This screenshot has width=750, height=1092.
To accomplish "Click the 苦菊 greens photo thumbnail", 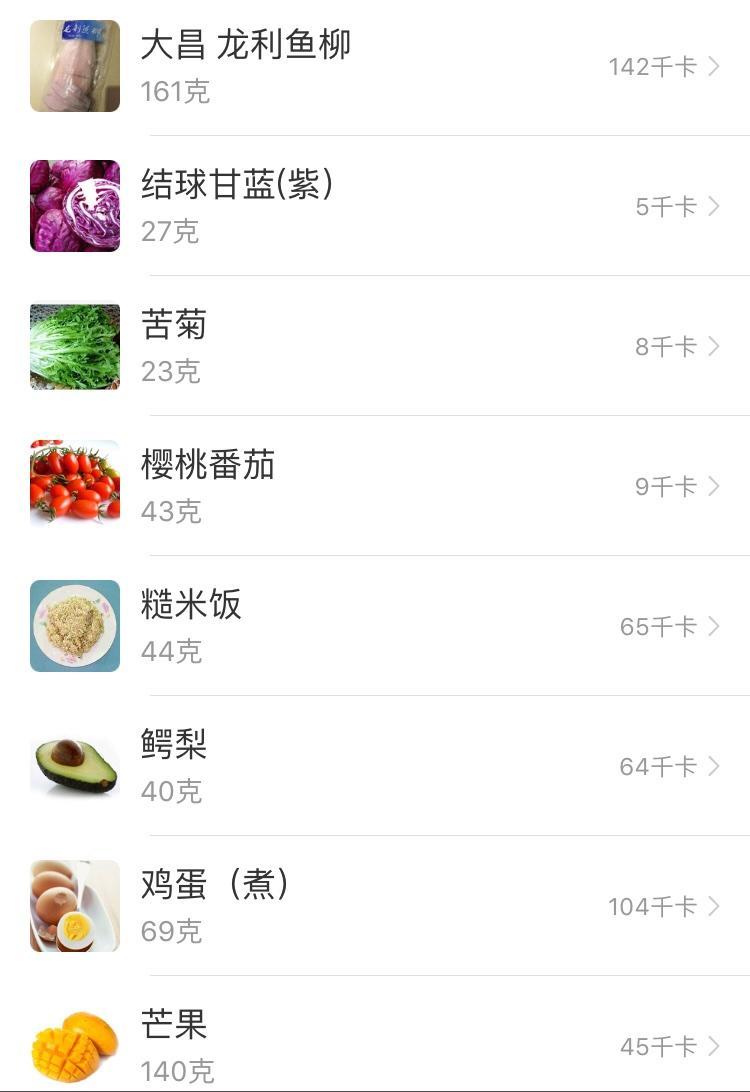I will [x=74, y=346].
